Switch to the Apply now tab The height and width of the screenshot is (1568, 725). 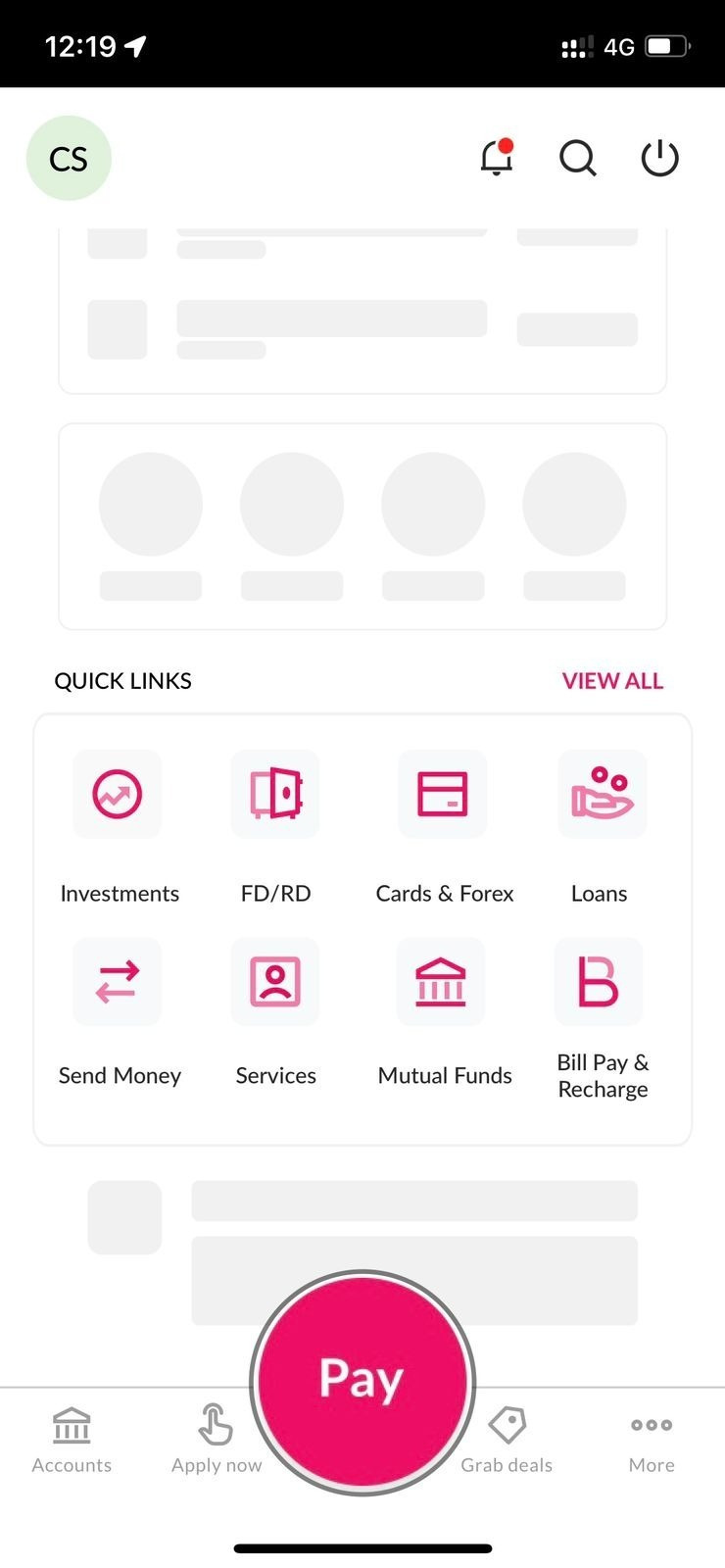click(217, 1439)
